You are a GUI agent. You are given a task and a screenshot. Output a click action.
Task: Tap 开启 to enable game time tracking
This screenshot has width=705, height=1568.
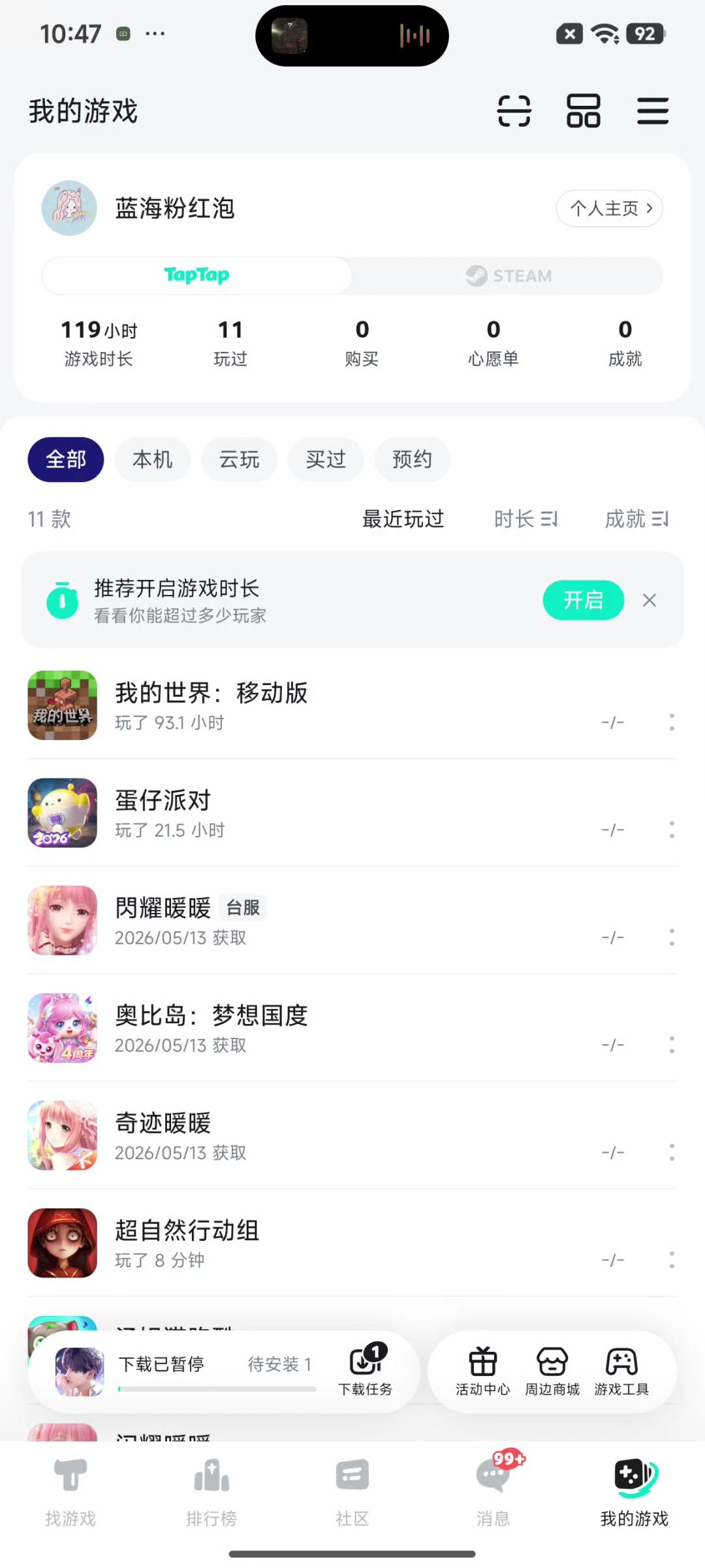583,600
